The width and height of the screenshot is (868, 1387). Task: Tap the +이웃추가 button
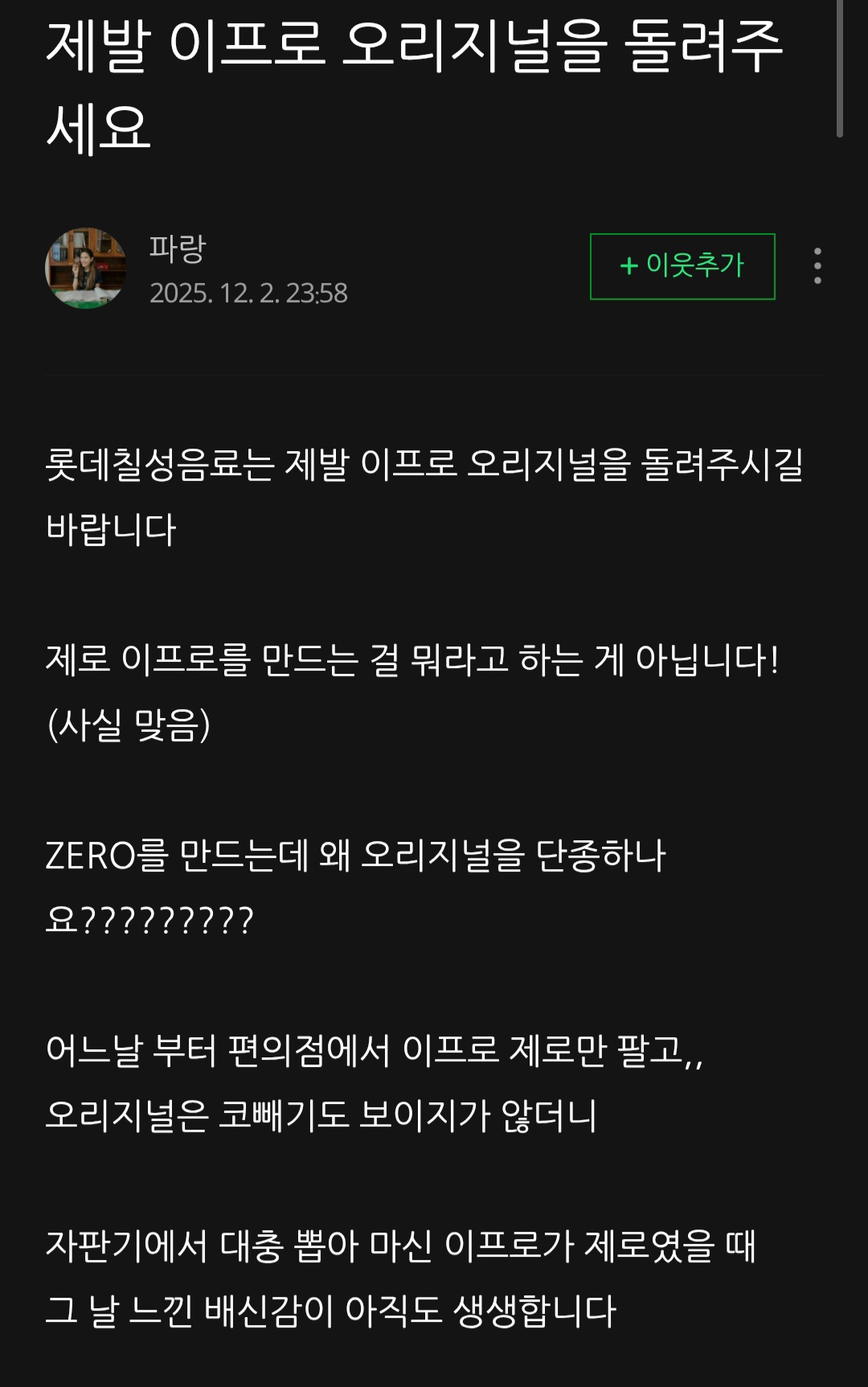(x=682, y=266)
